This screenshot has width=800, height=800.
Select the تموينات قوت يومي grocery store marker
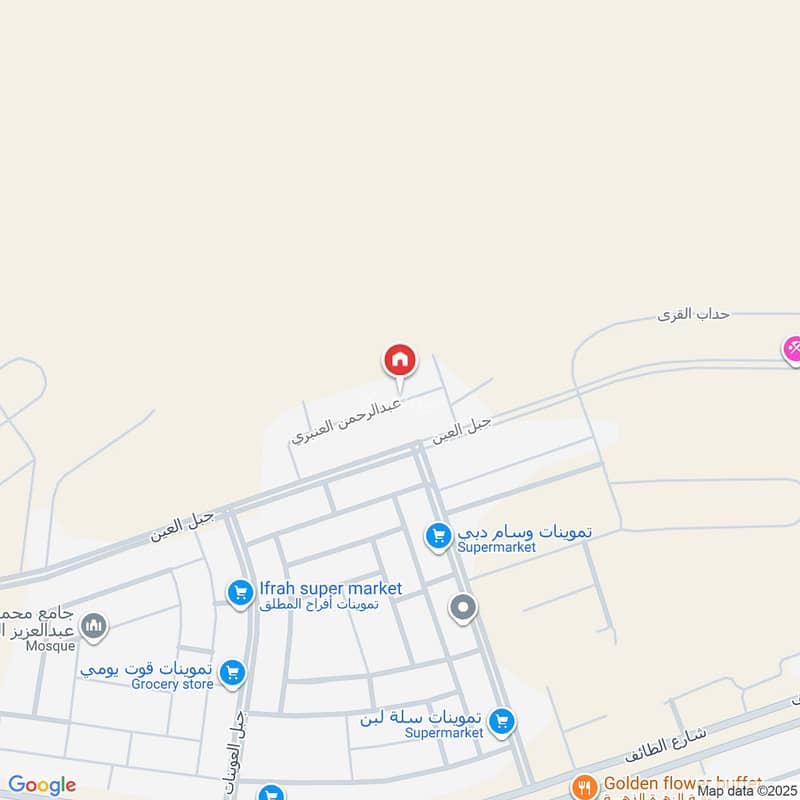232,673
